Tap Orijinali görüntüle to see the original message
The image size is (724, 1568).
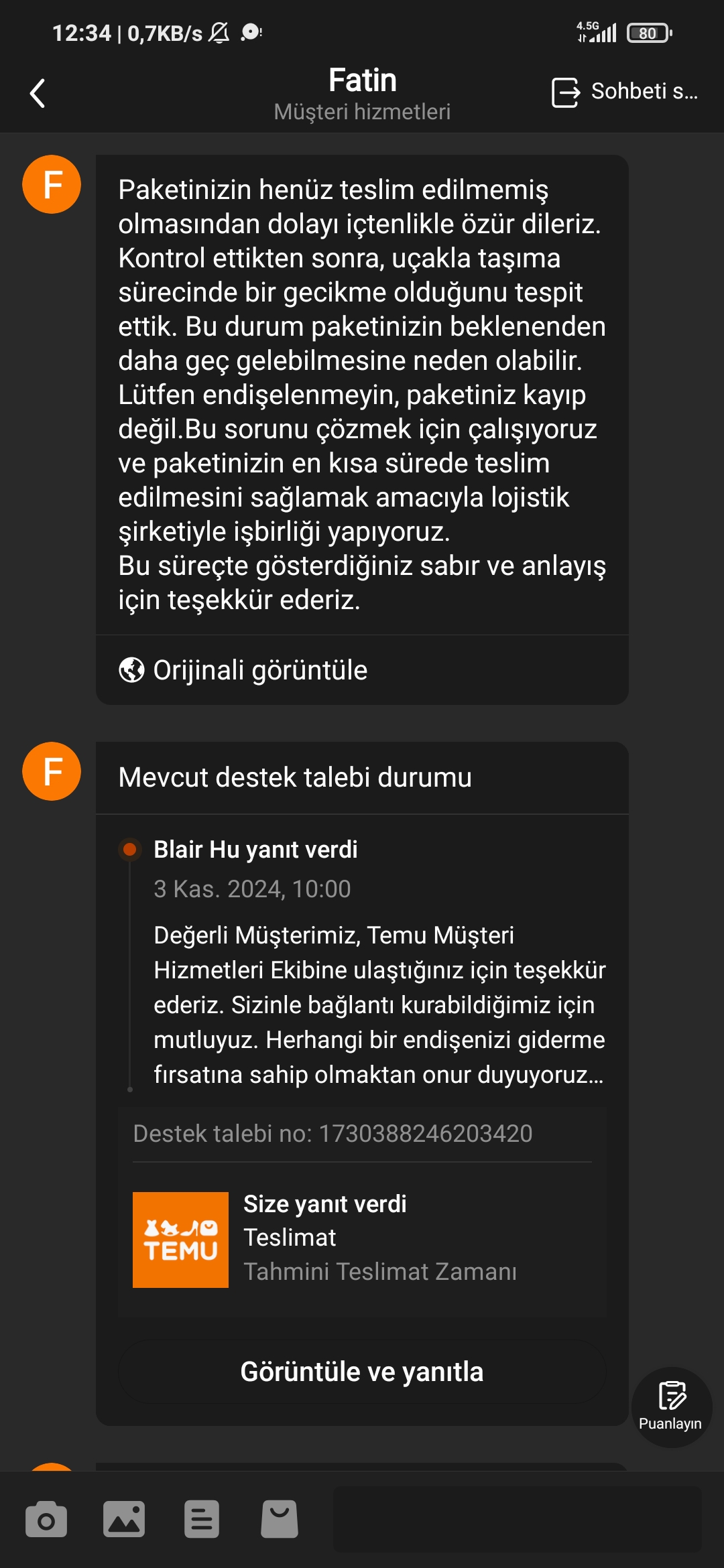pos(243,670)
